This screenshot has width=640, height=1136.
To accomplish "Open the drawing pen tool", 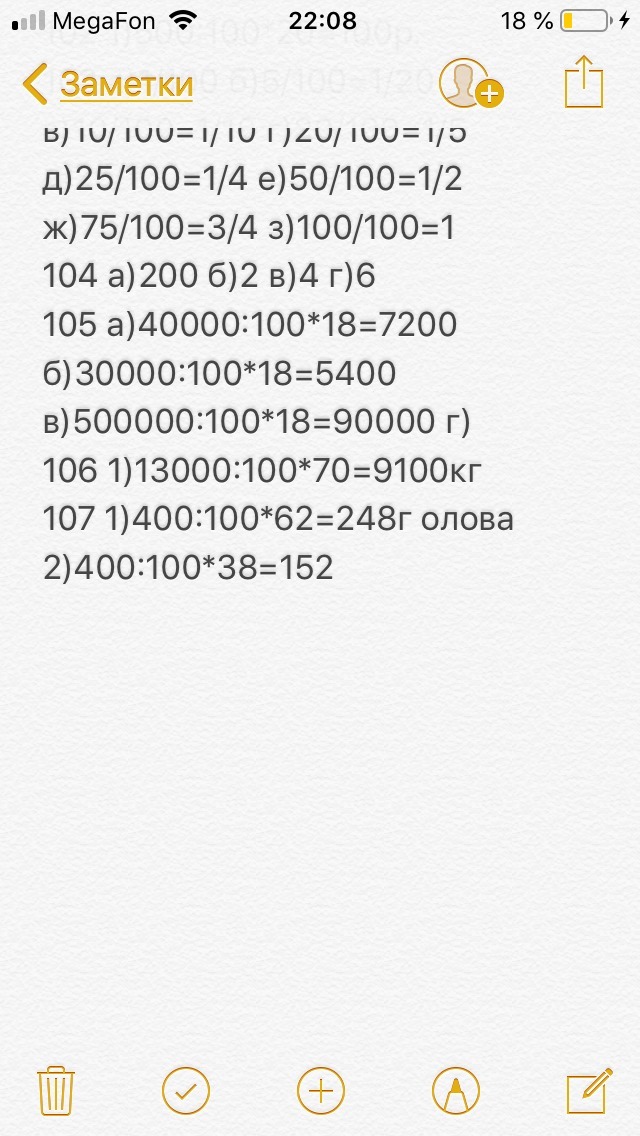I will click(456, 1090).
